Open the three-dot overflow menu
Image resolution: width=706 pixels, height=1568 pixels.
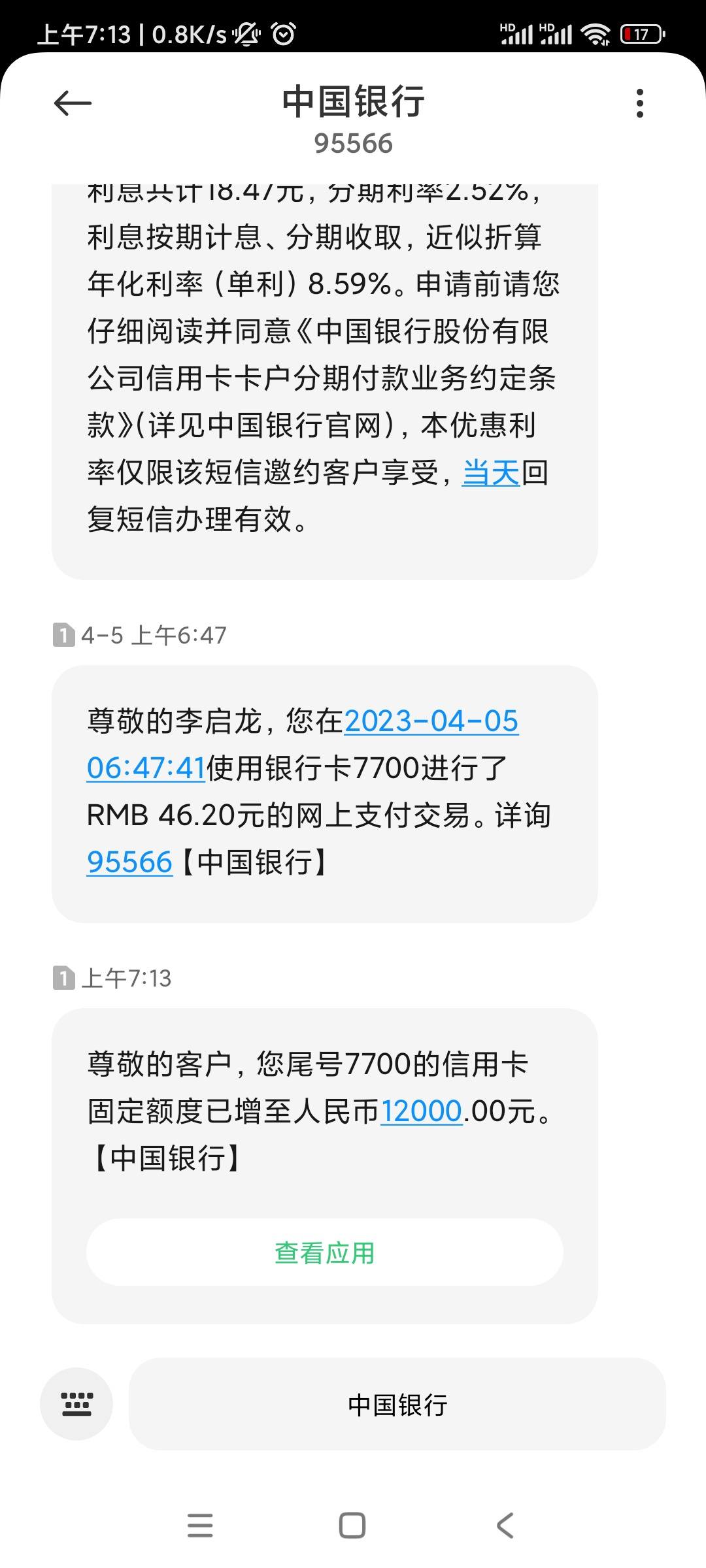click(639, 103)
